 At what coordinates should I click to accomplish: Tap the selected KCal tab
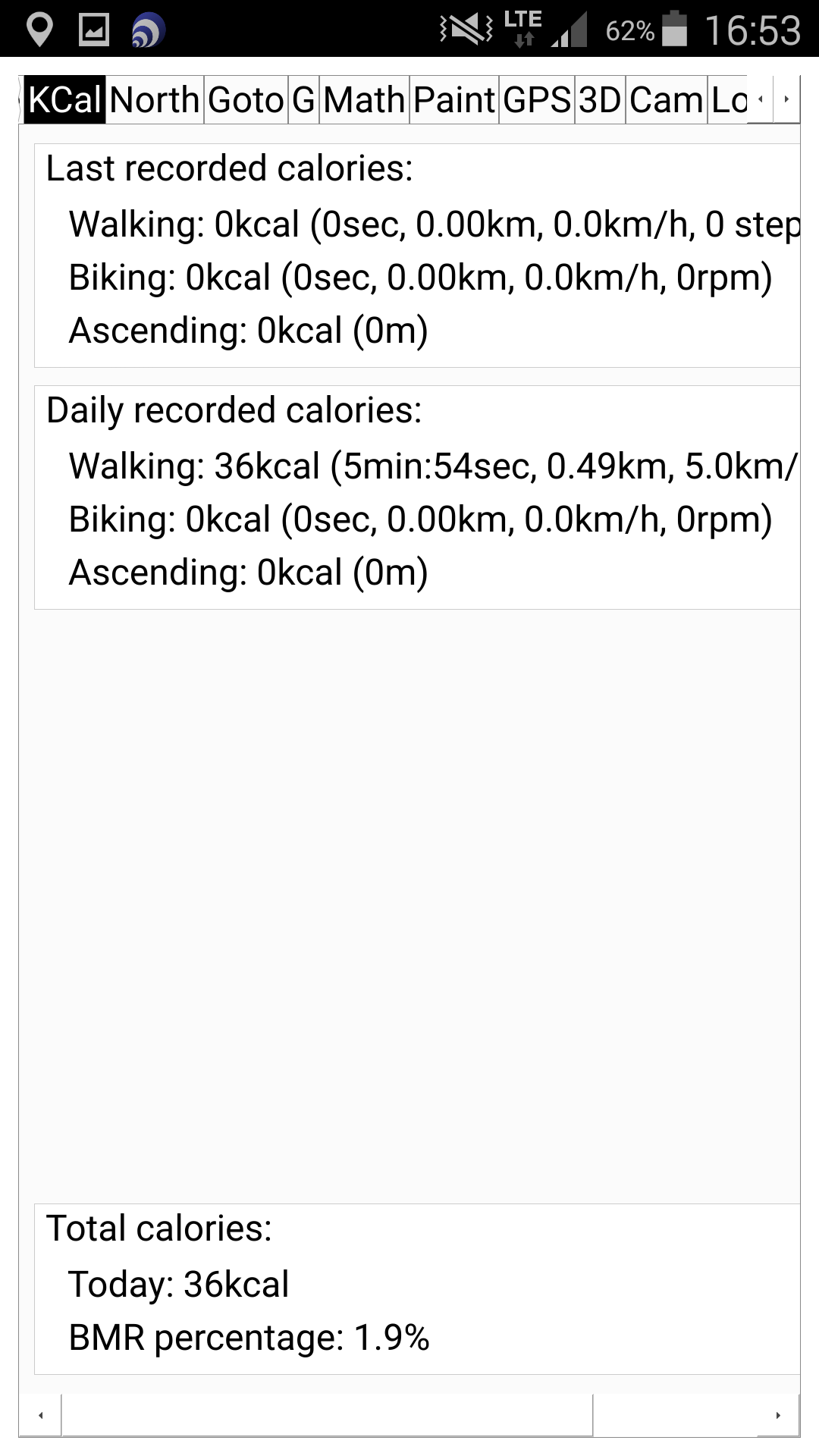64,99
